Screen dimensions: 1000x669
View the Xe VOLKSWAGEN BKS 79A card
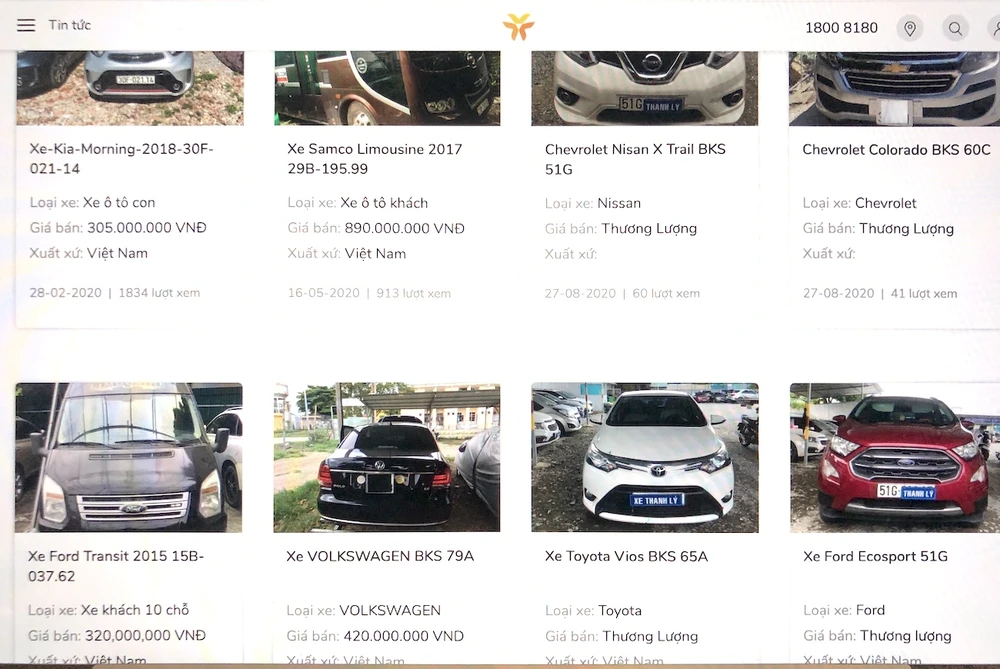point(380,556)
